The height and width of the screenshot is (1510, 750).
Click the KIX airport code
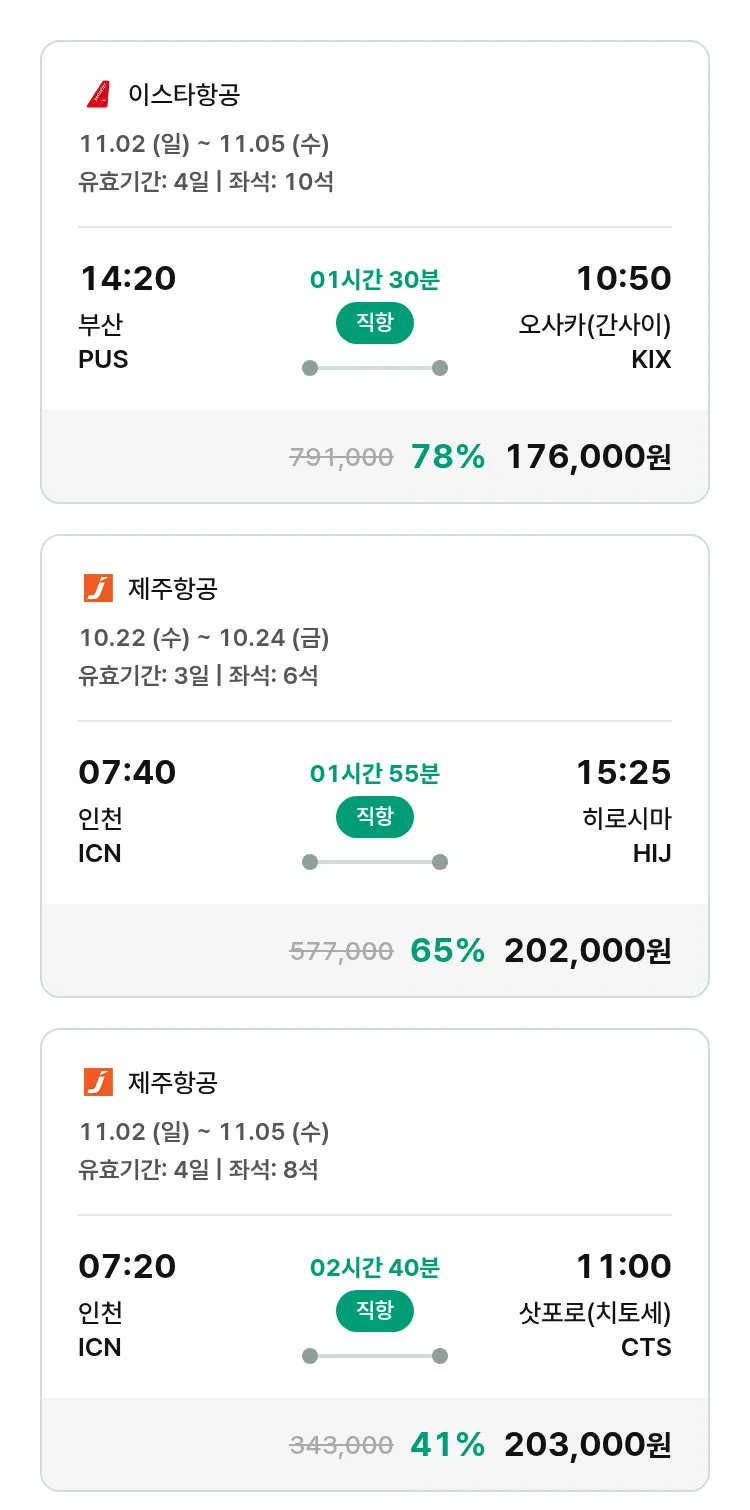[647, 359]
